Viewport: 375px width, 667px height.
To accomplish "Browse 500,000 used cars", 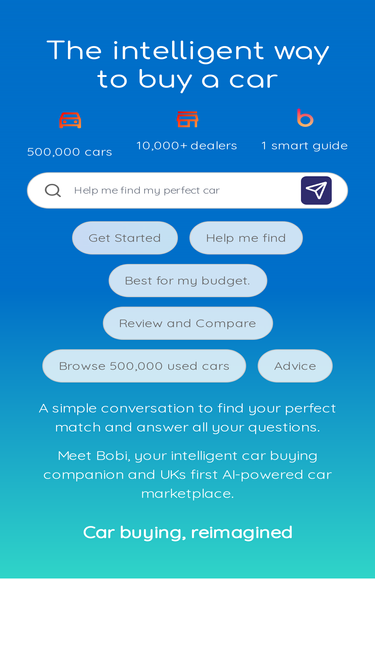I will coord(144,366).
